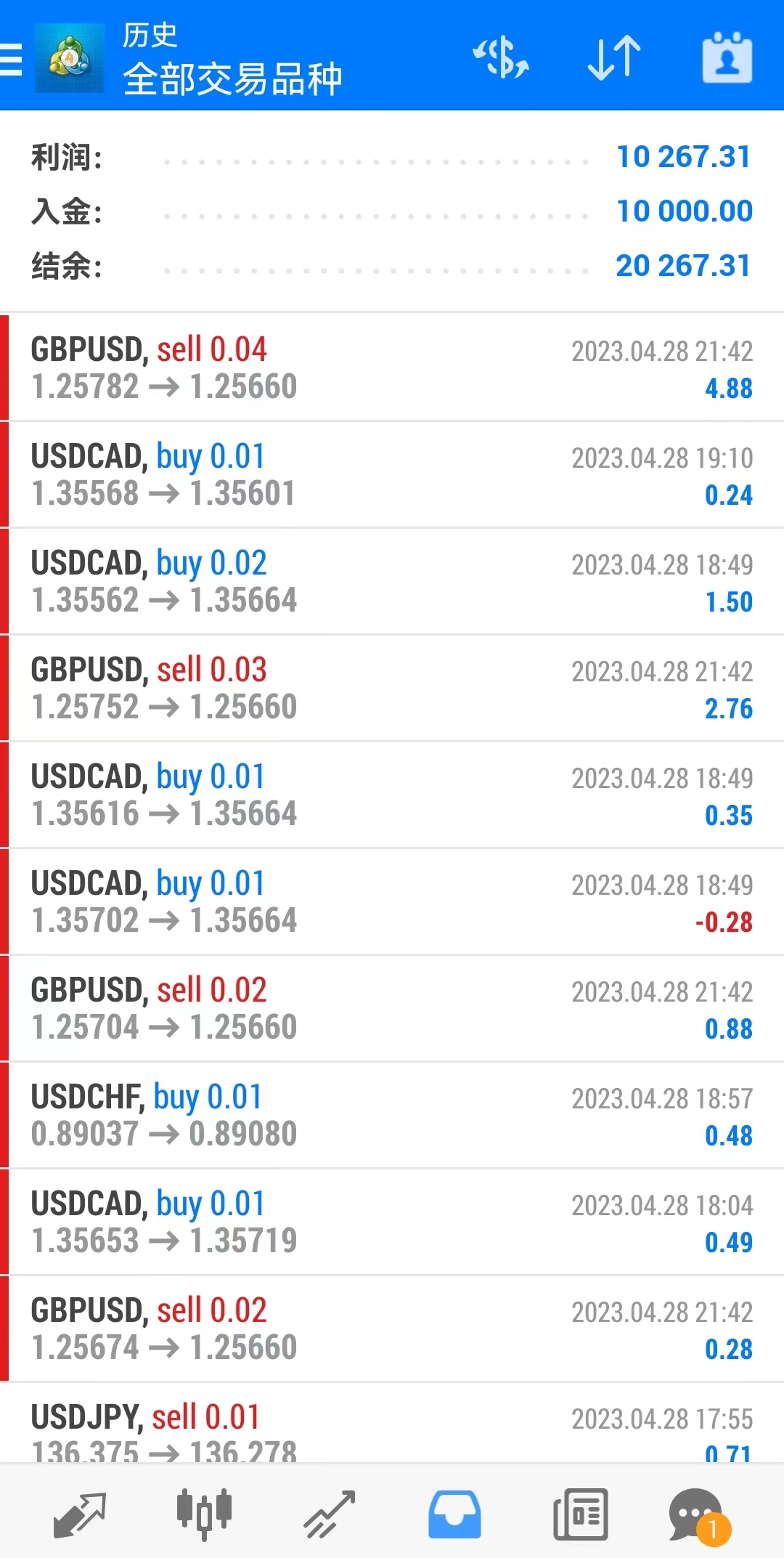Expand the GBPUSD sell 0.04 trade
Image resolution: width=784 pixels, height=1558 pixels.
click(392, 368)
